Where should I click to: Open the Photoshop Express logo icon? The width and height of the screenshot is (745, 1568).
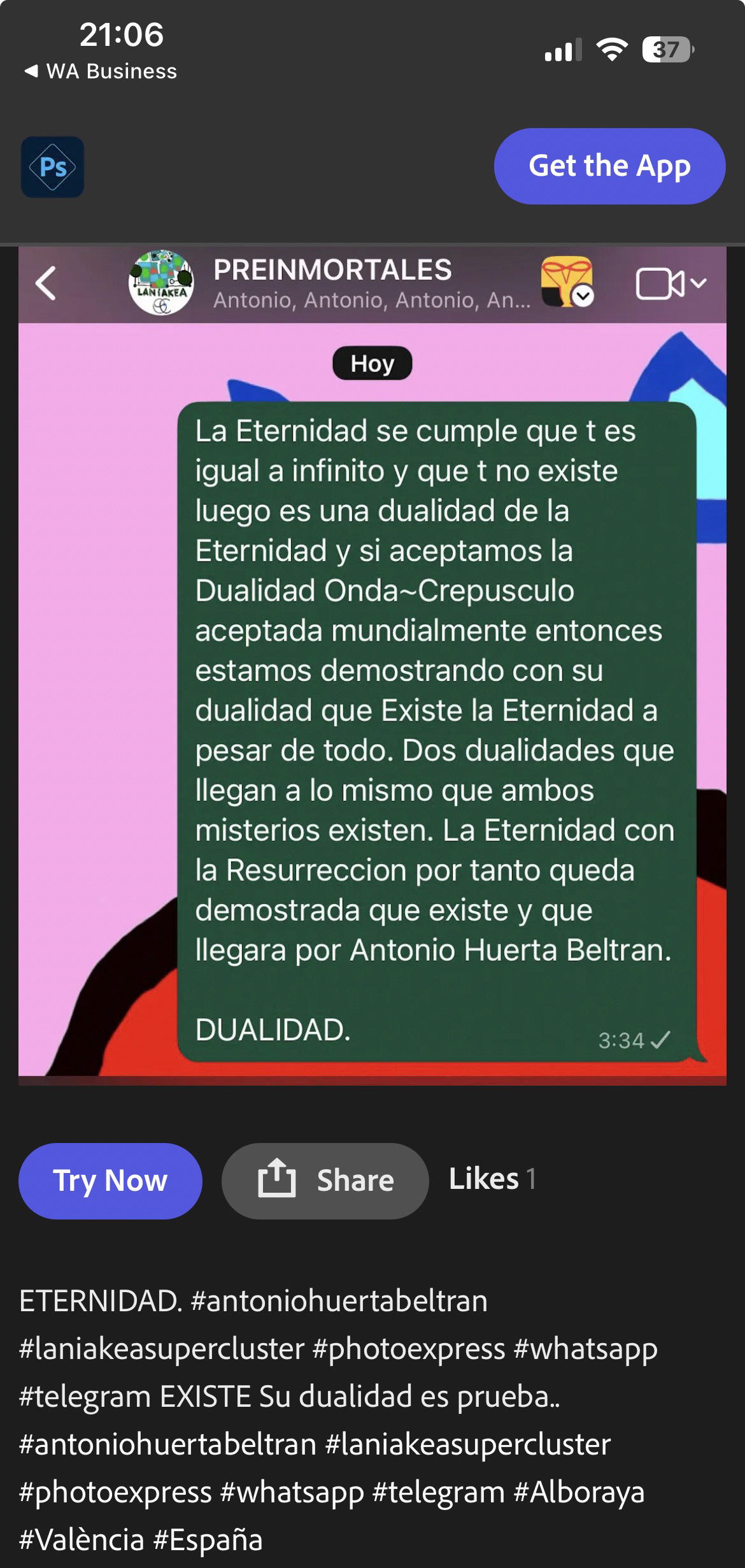pos(52,167)
